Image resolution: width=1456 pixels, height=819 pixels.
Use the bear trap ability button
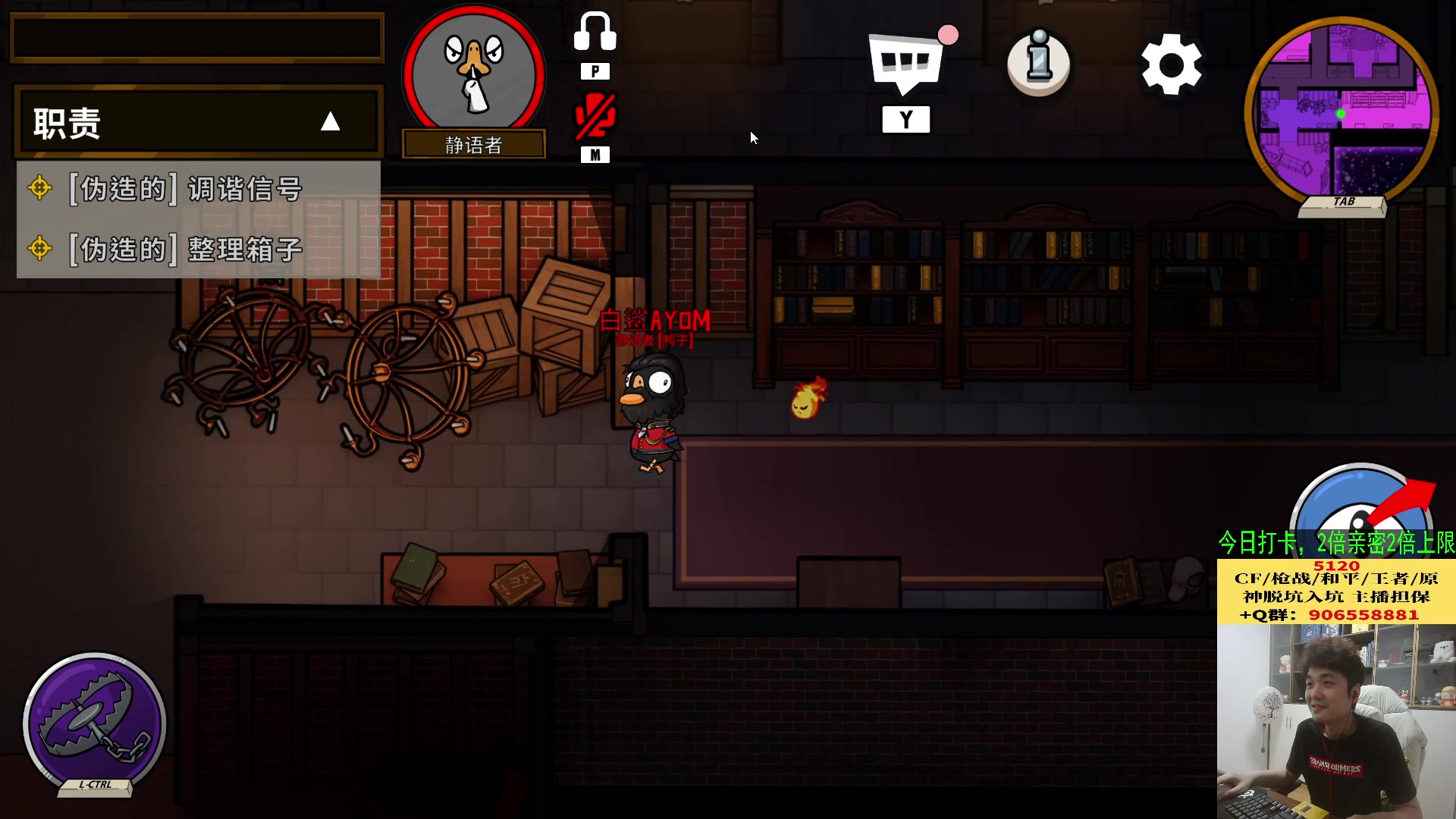tap(94, 724)
